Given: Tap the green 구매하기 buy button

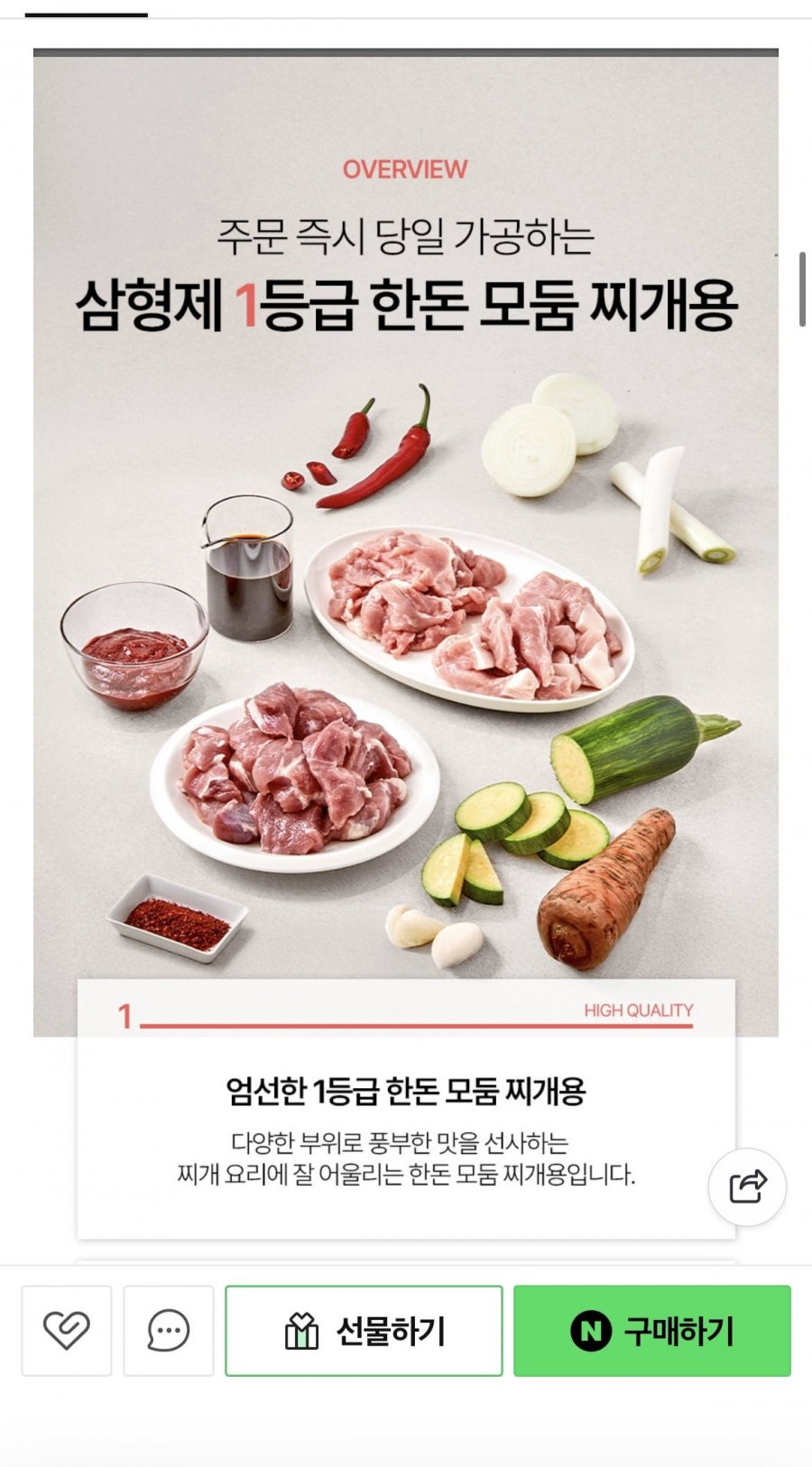Looking at the screenshot, I should click(651, 1331).
